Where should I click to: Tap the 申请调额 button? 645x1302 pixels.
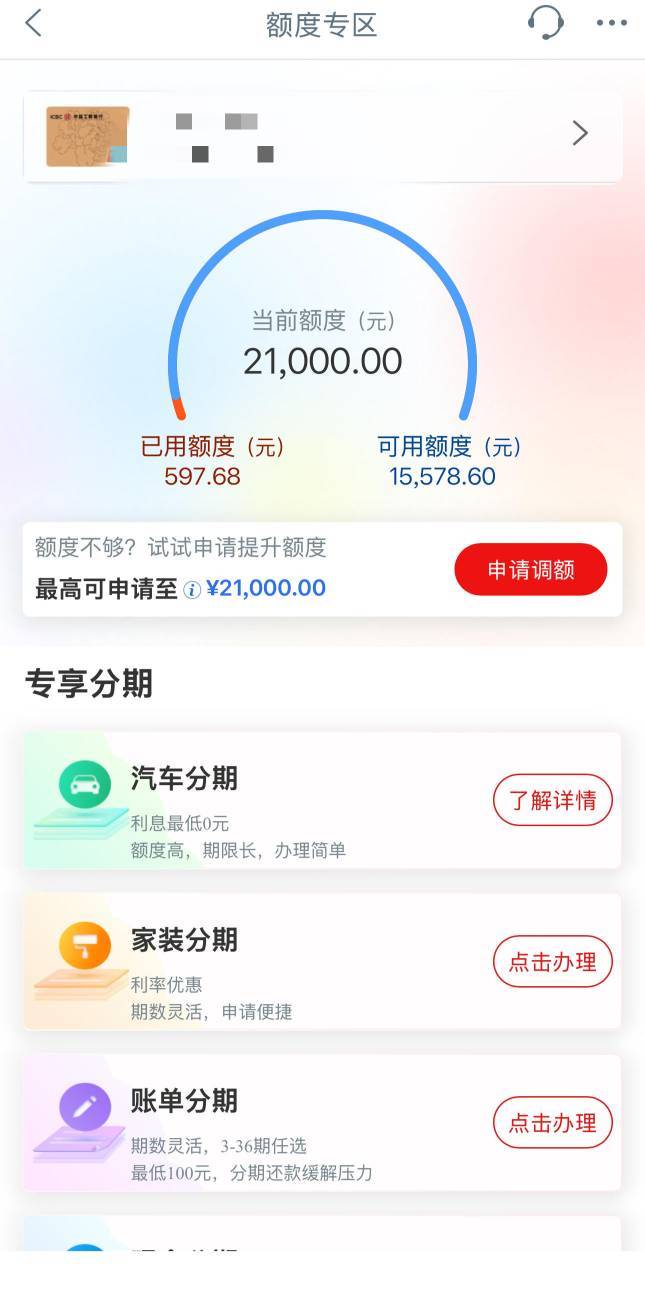531,570
